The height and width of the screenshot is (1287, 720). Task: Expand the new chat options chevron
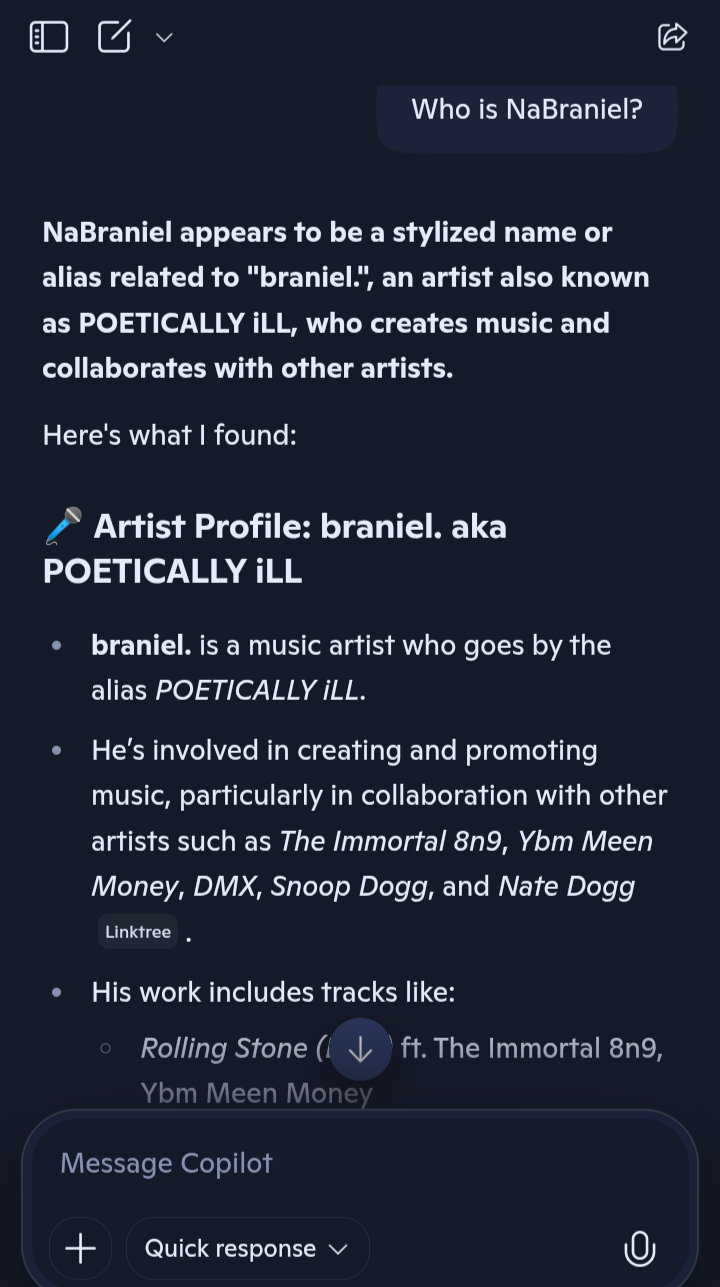pos(165,38)
